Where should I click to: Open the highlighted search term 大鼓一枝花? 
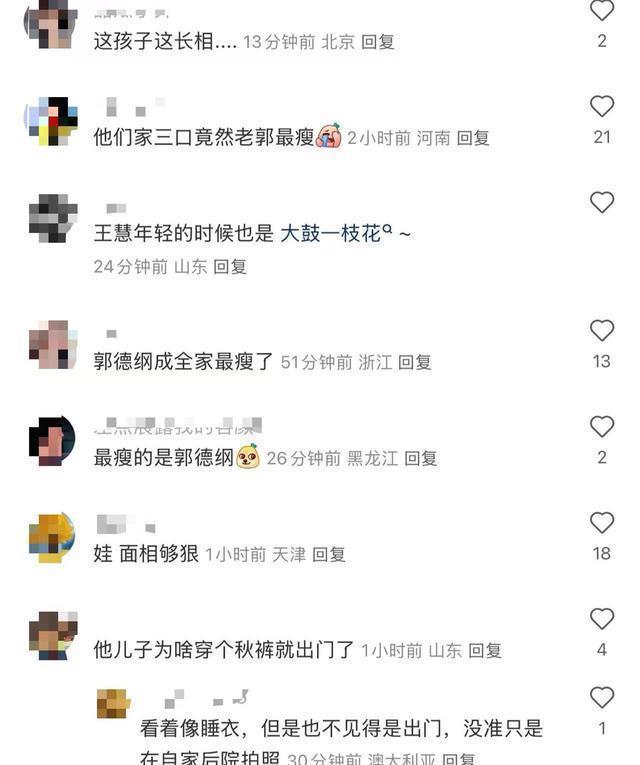pyautogui.click(x=330, y=234)
